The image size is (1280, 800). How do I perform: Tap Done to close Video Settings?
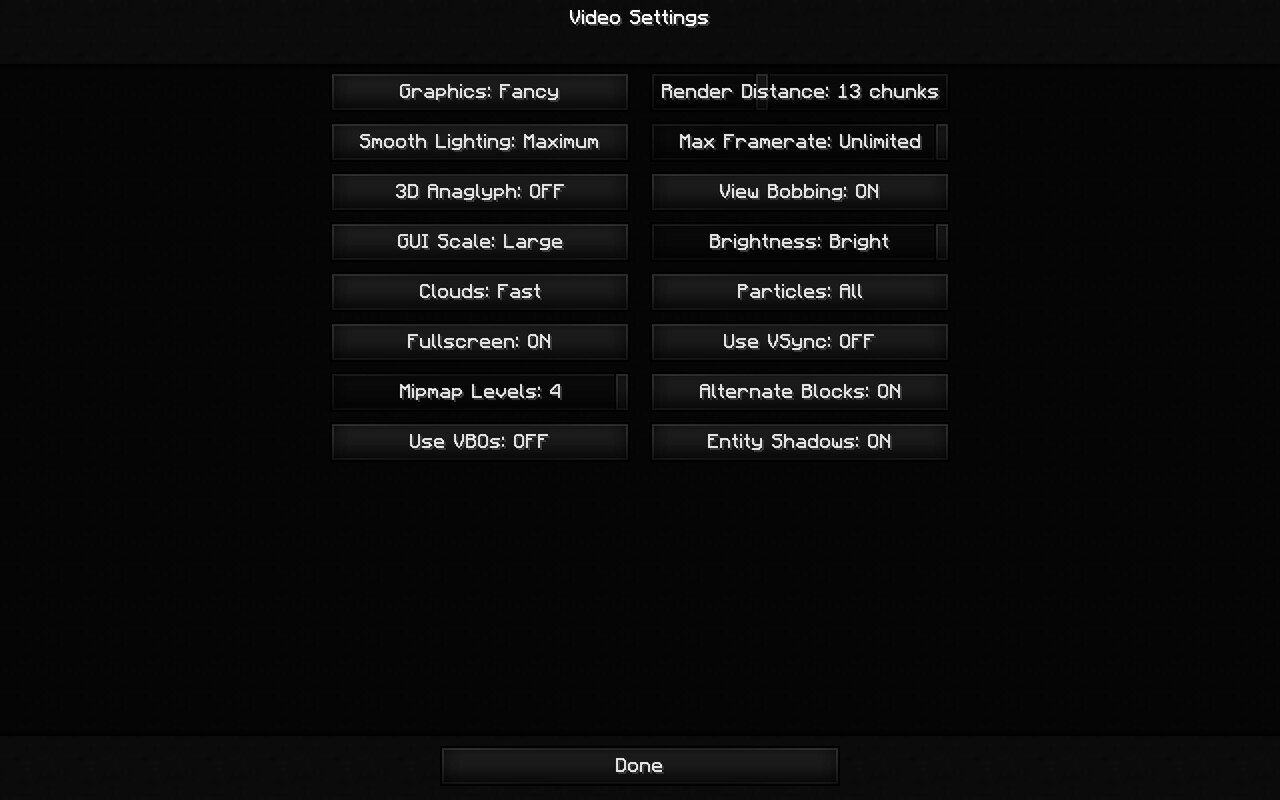(x=640, y=766)
